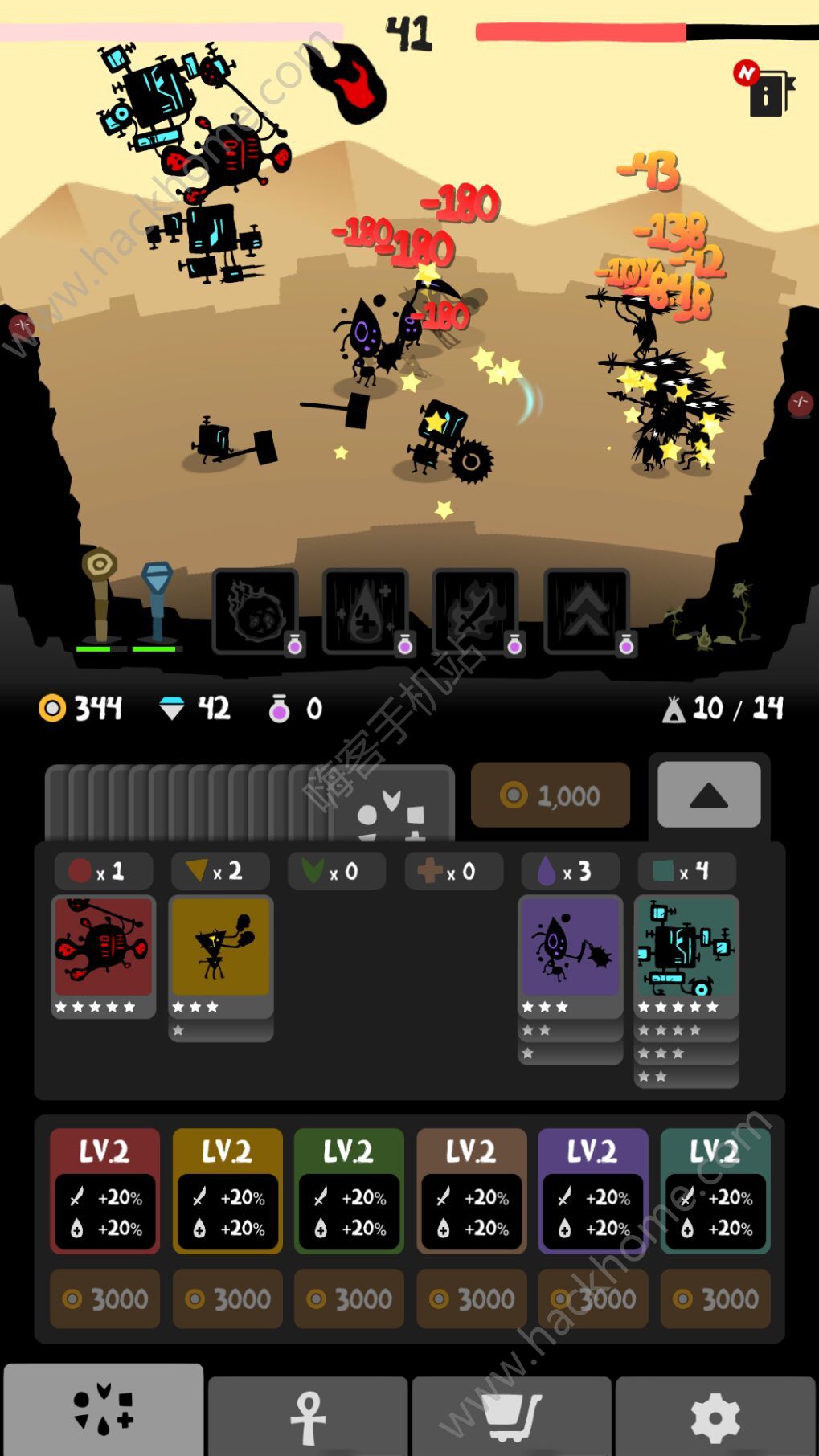This screenshot has width=819, height=1456.
Task: Collapse panel with the up arrow button
Action: [709, 795]
